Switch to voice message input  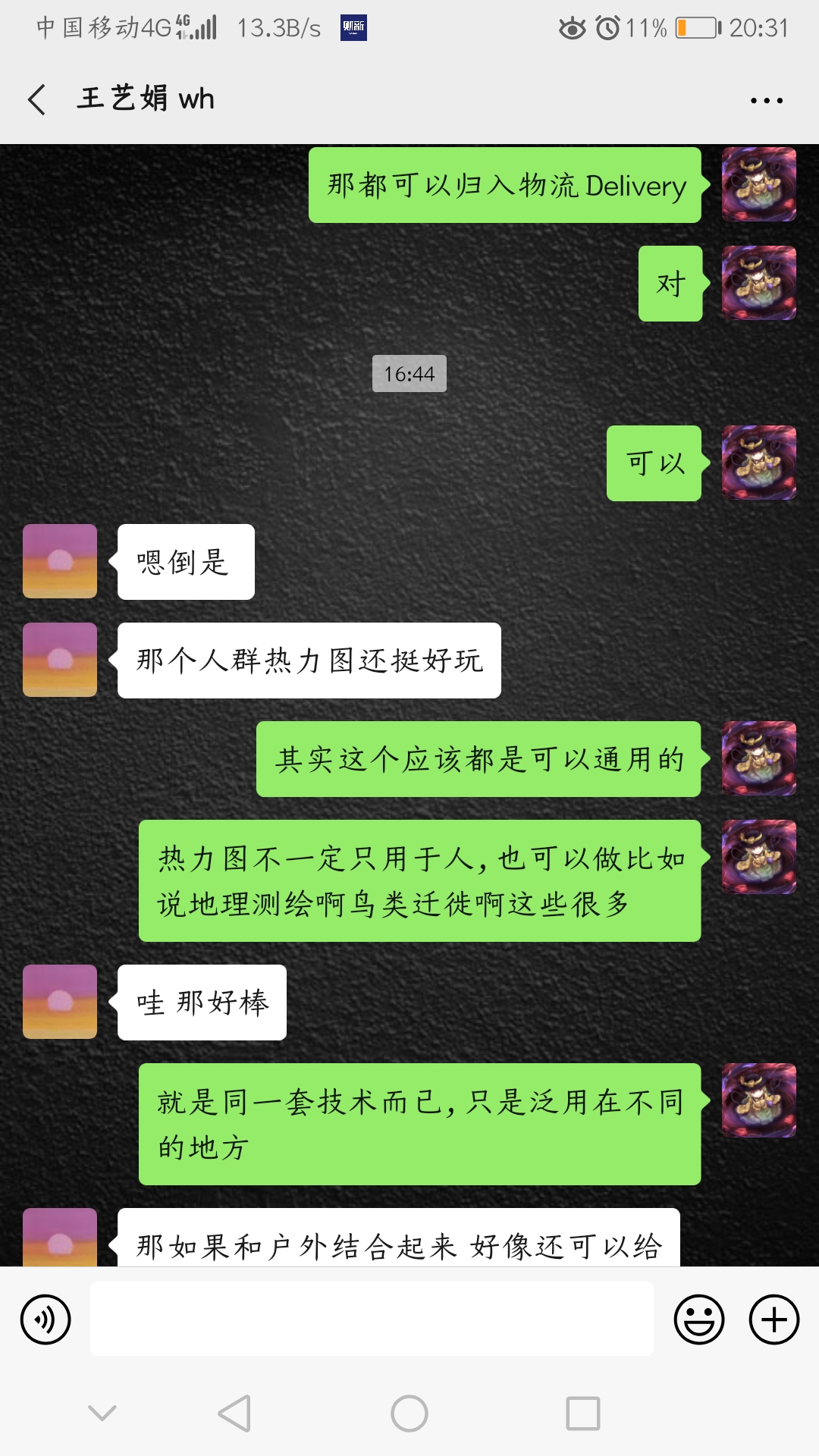45,1319
